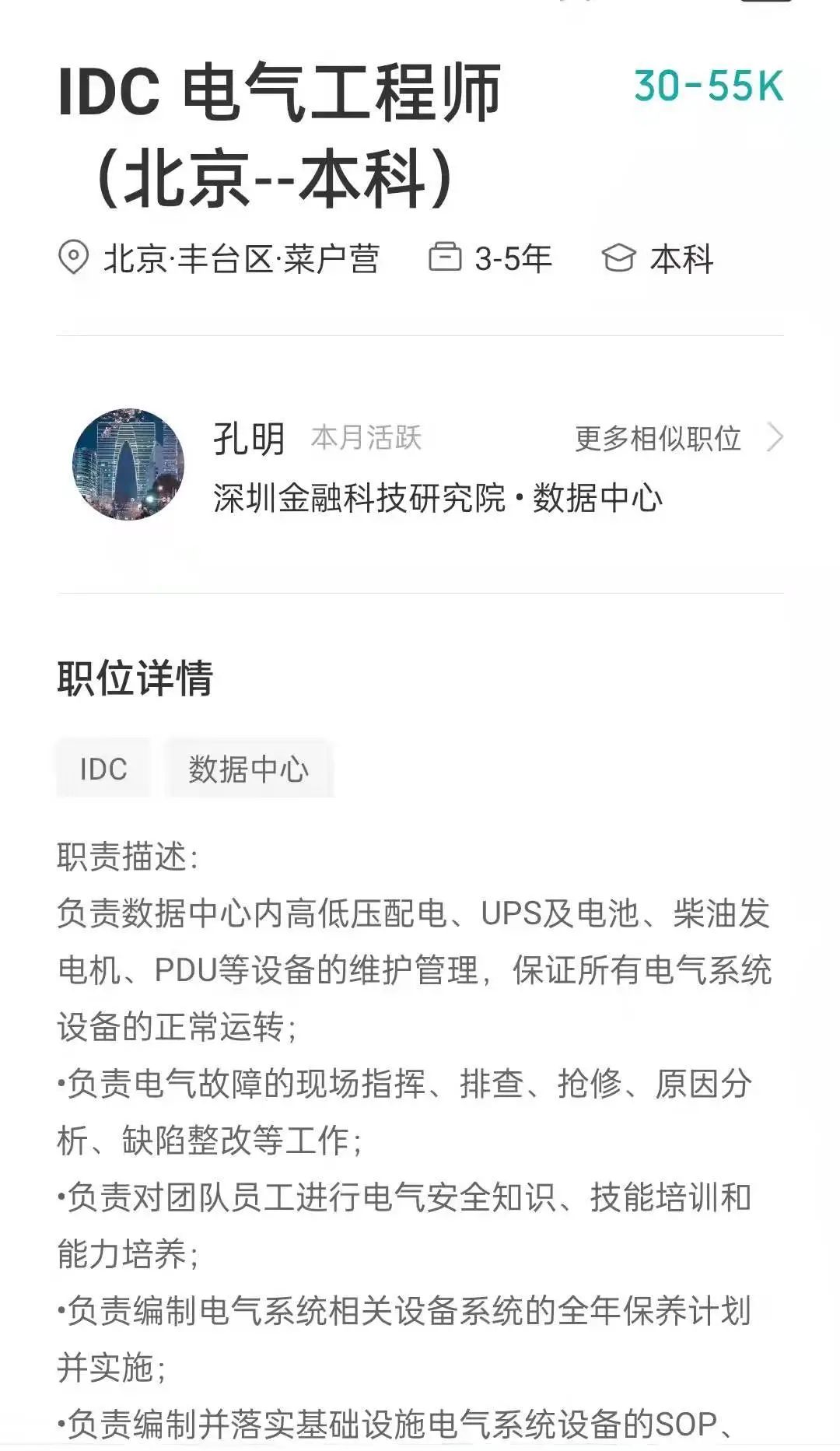Toggle the 本月活跃 status label
840x1451 pixels.
click(366, 437)
